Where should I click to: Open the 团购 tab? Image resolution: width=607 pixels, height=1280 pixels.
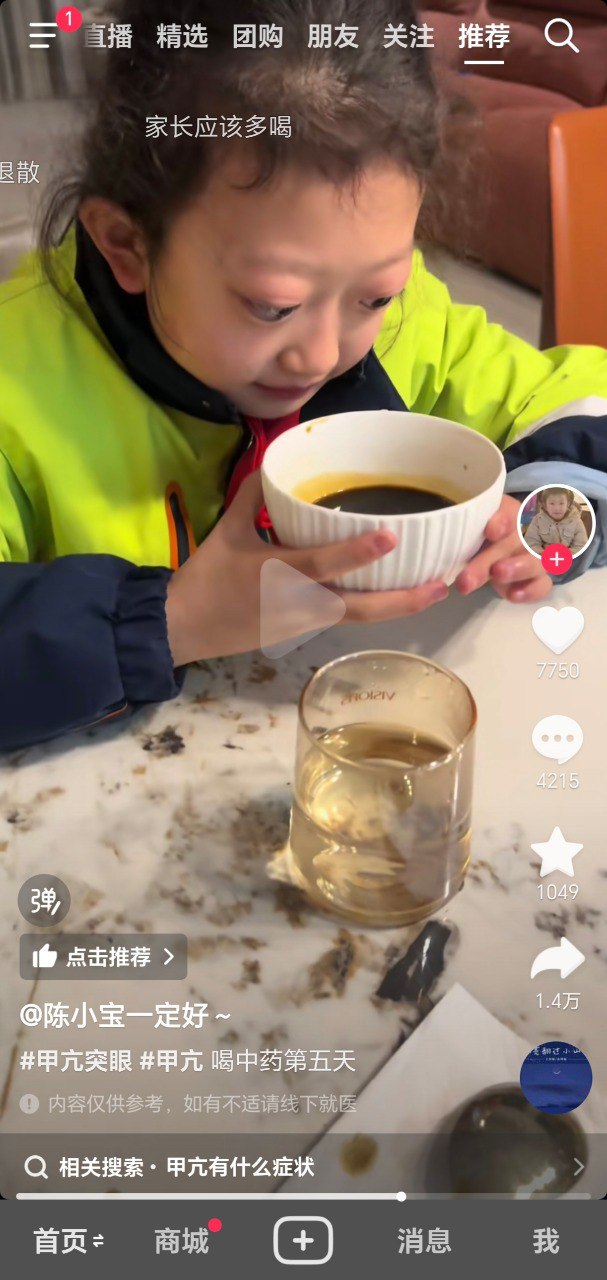tap(257, 37)
